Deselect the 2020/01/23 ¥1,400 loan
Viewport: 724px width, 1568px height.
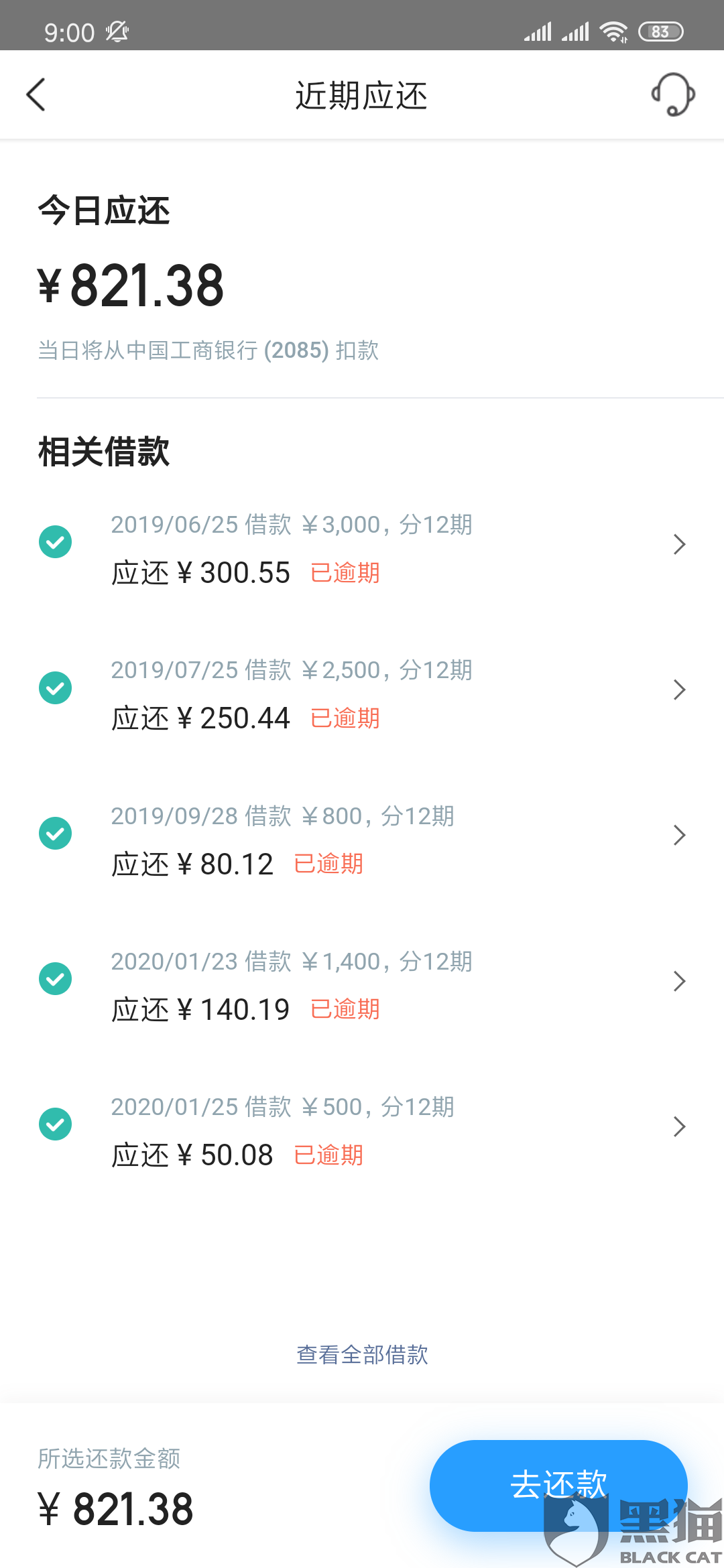coord(56,979)
